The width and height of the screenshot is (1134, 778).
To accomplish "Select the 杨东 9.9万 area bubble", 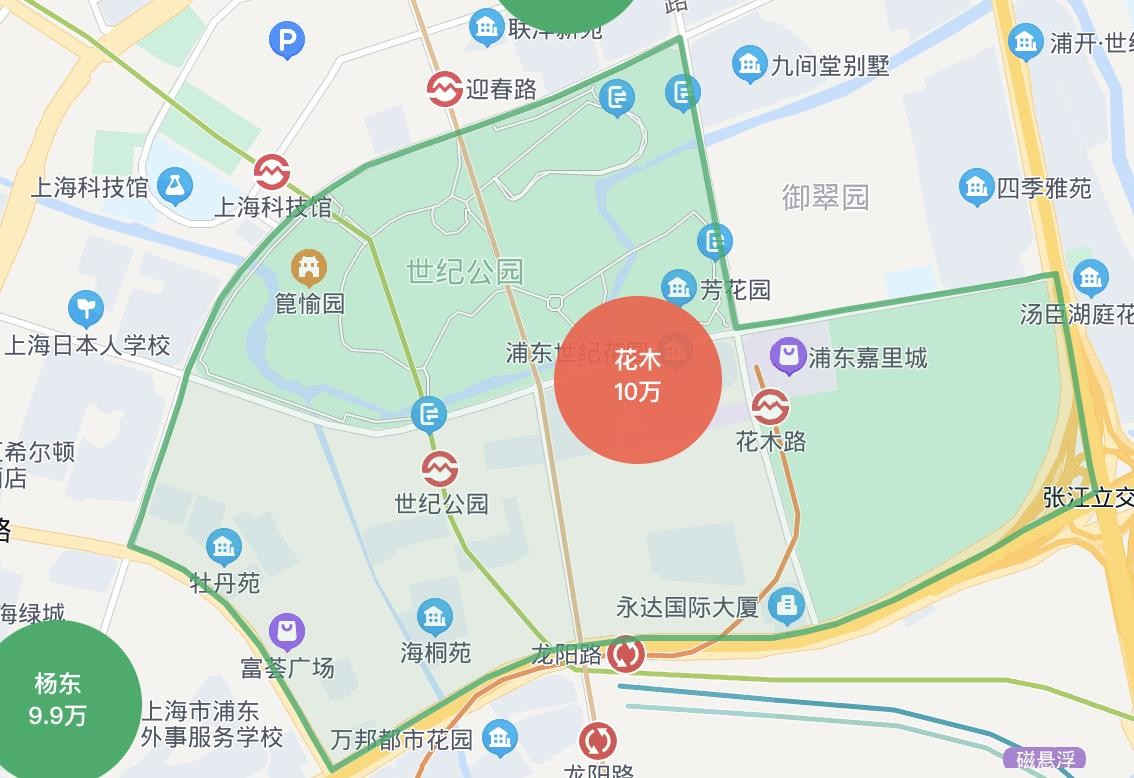I will coord(58,699).
